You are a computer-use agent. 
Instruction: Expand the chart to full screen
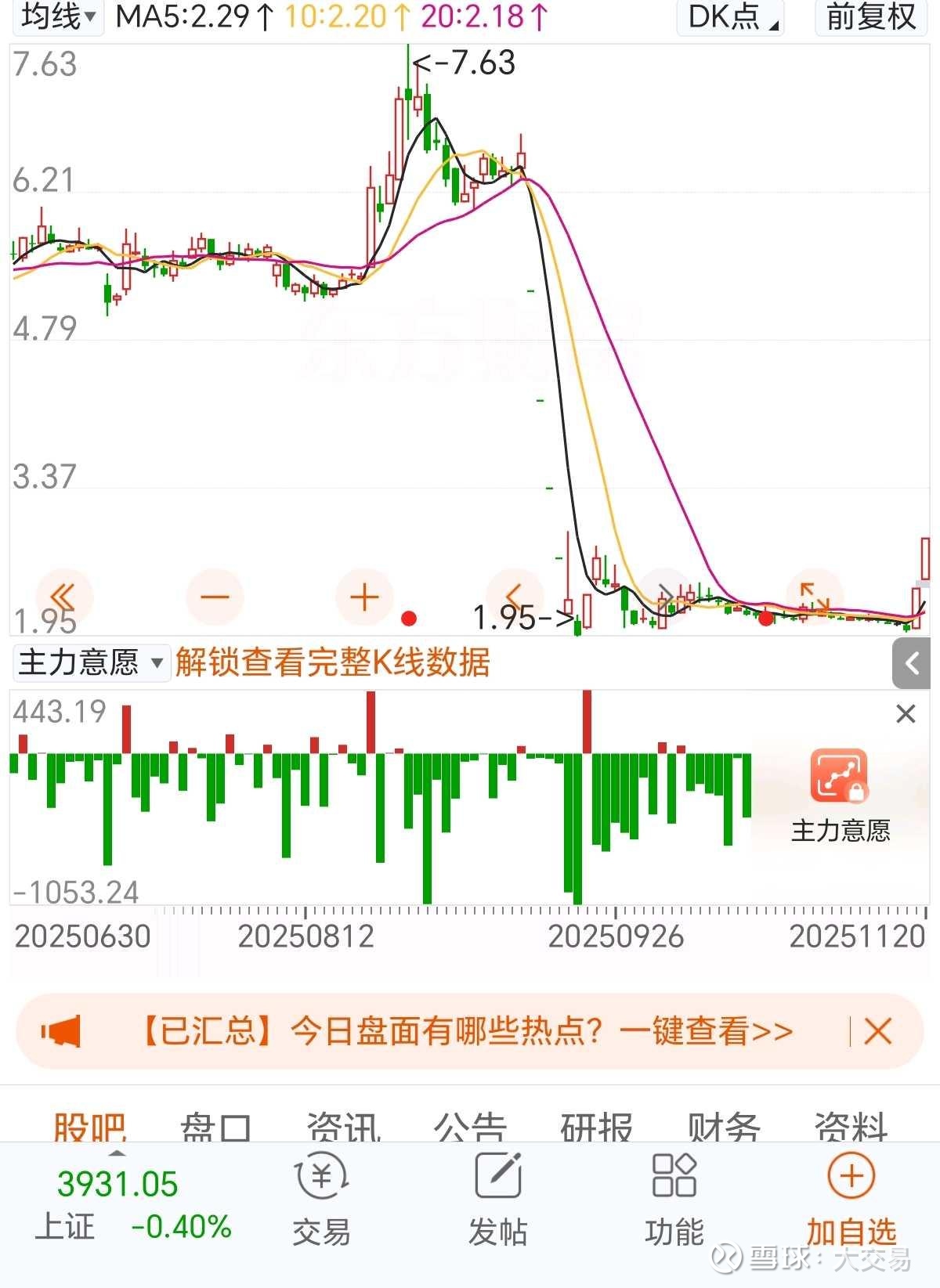coord(815,597)
